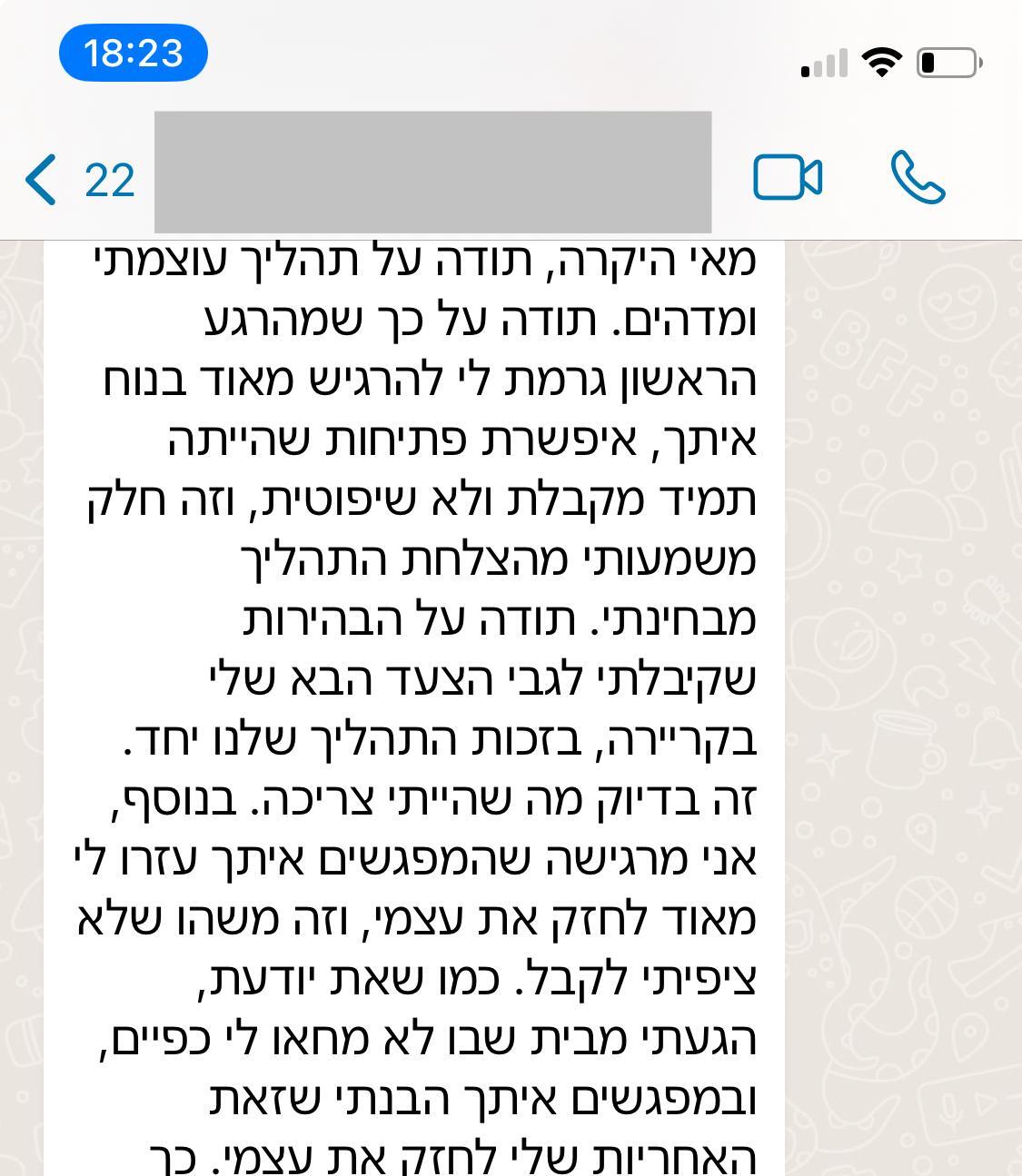1022x1176 pixels.
Task: Open the contact info from the header
Action: [x=432, y=173]
